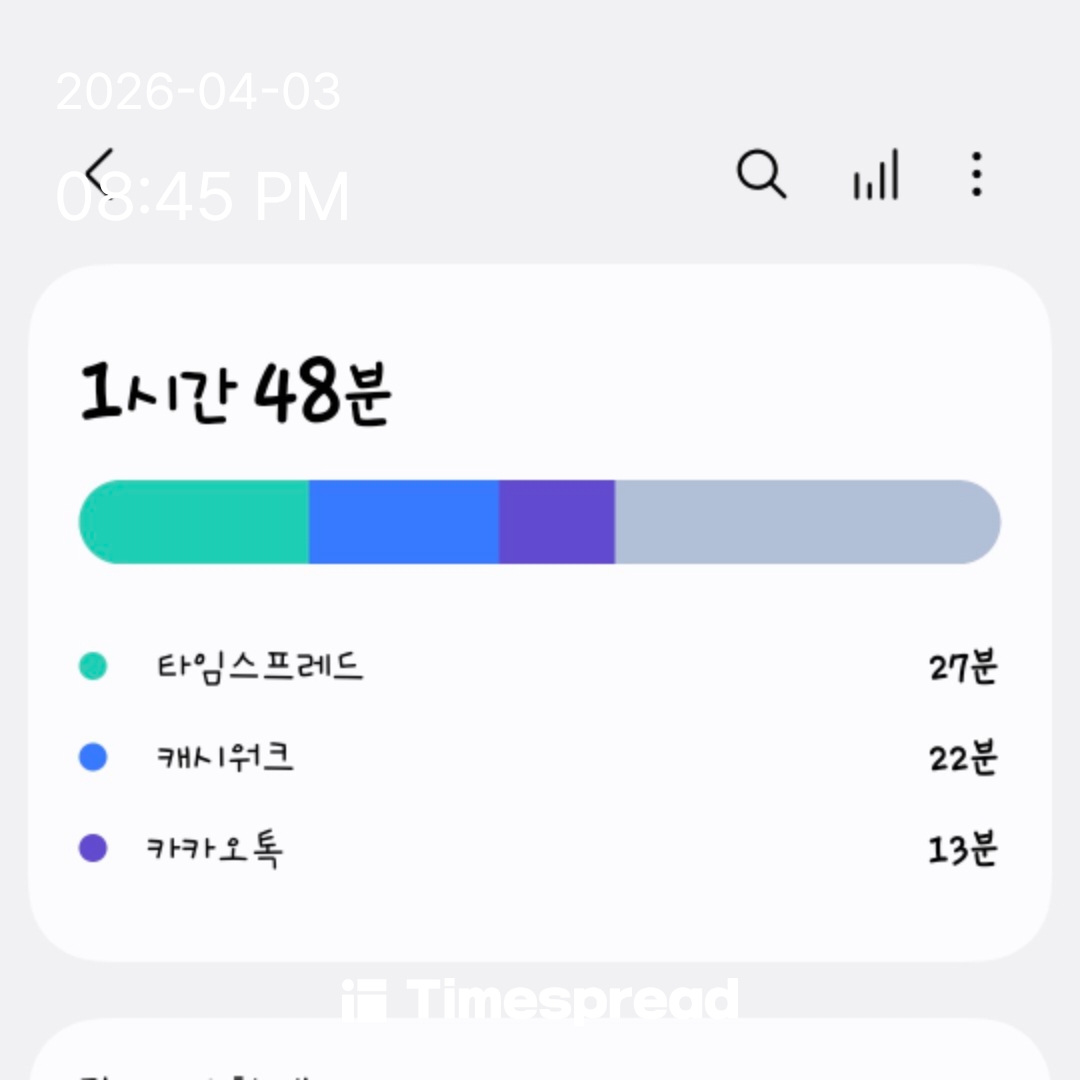Go back using the top arrow

(x=99, y=173)
